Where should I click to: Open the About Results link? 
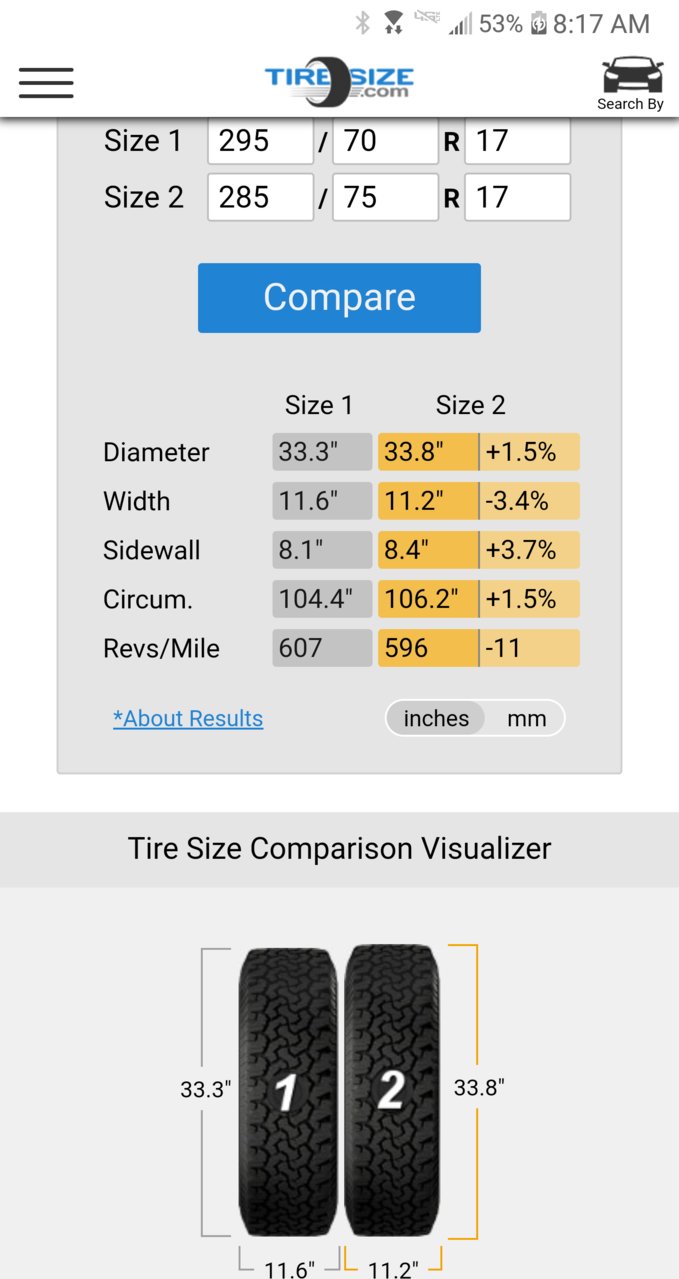188,718
